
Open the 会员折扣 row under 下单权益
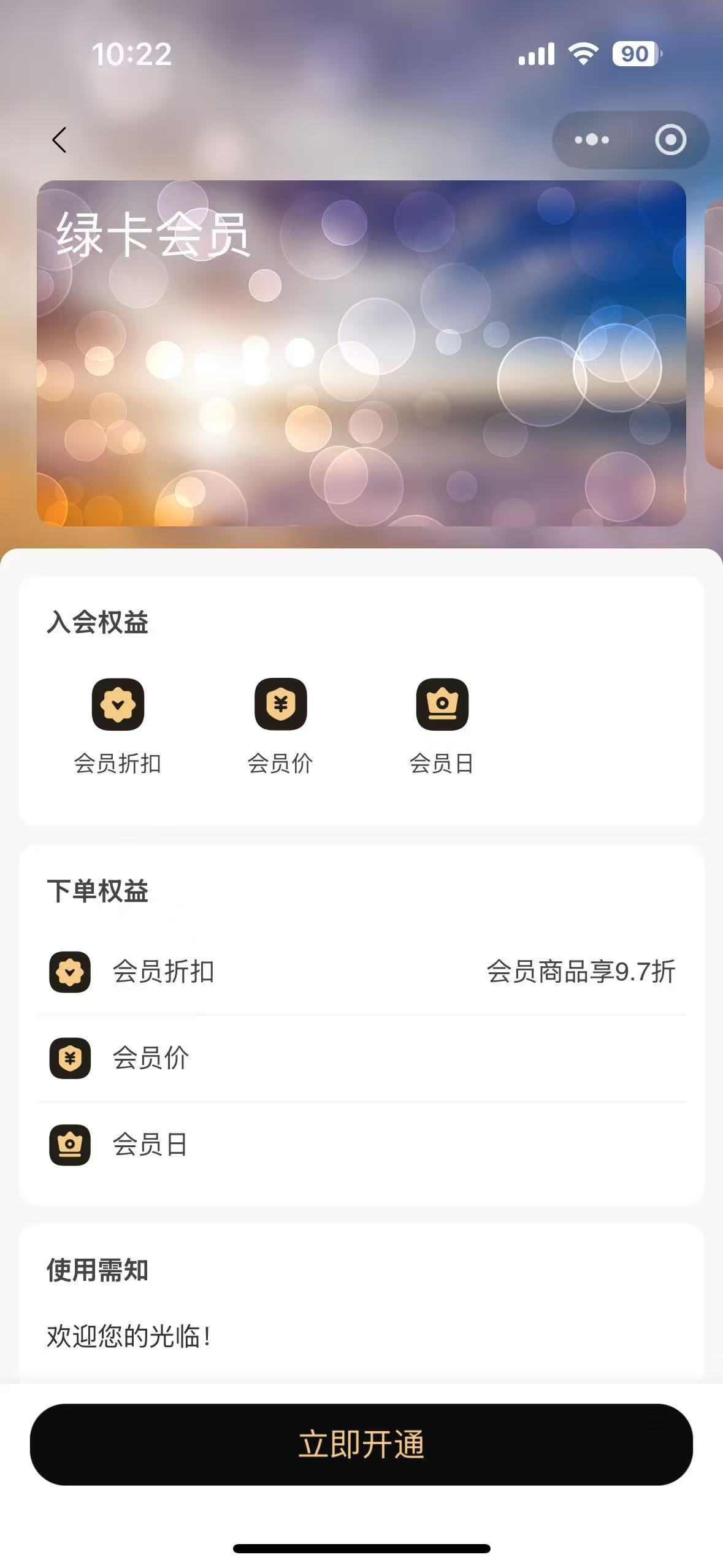pos(361,972)
